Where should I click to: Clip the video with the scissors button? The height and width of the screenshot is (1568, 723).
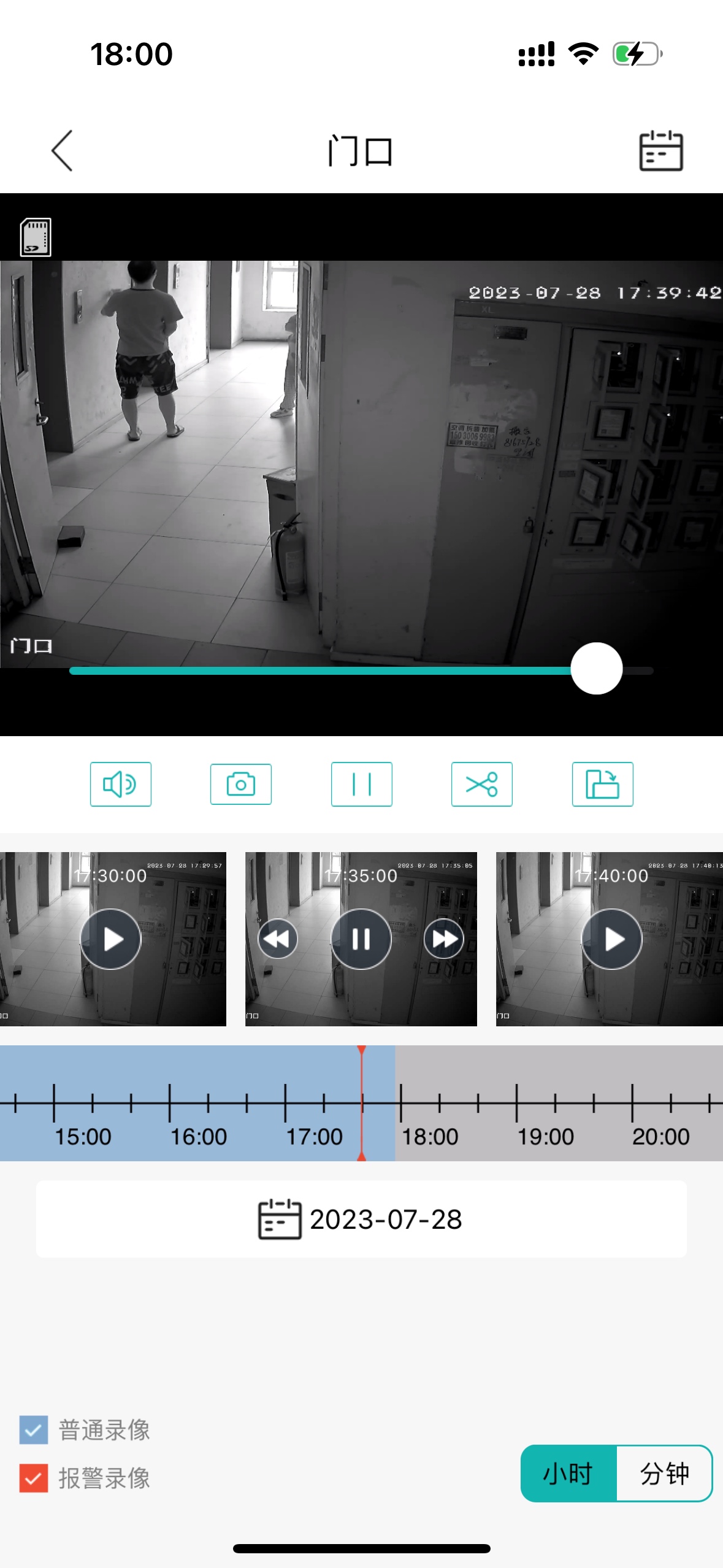(x=481, y=784)
